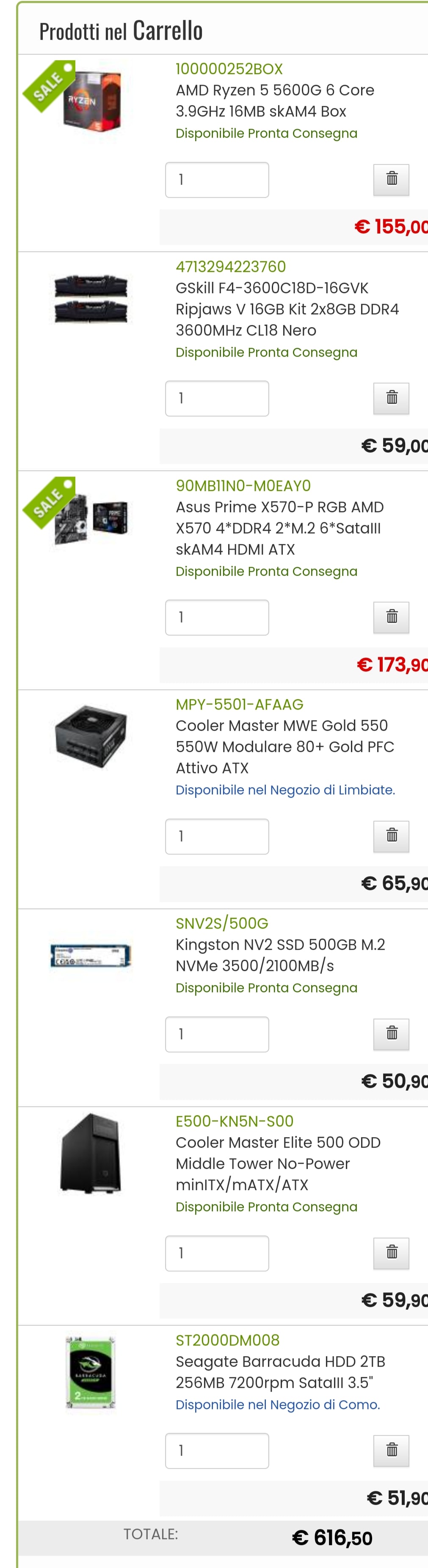Remove Seagate Barracuda HDD from cart

[x=391, y=1451]
